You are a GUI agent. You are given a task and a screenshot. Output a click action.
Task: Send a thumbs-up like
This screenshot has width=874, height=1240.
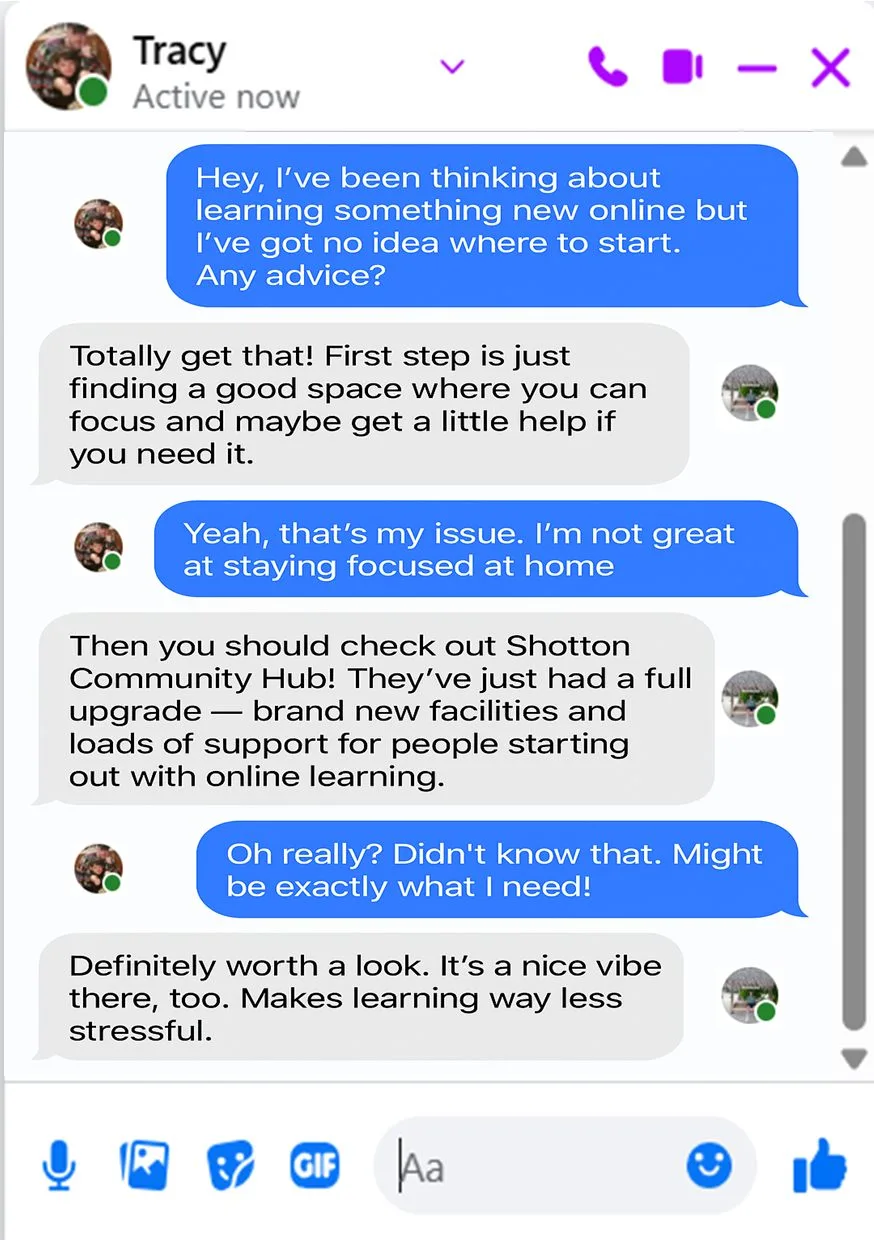tap(819, 1166)
